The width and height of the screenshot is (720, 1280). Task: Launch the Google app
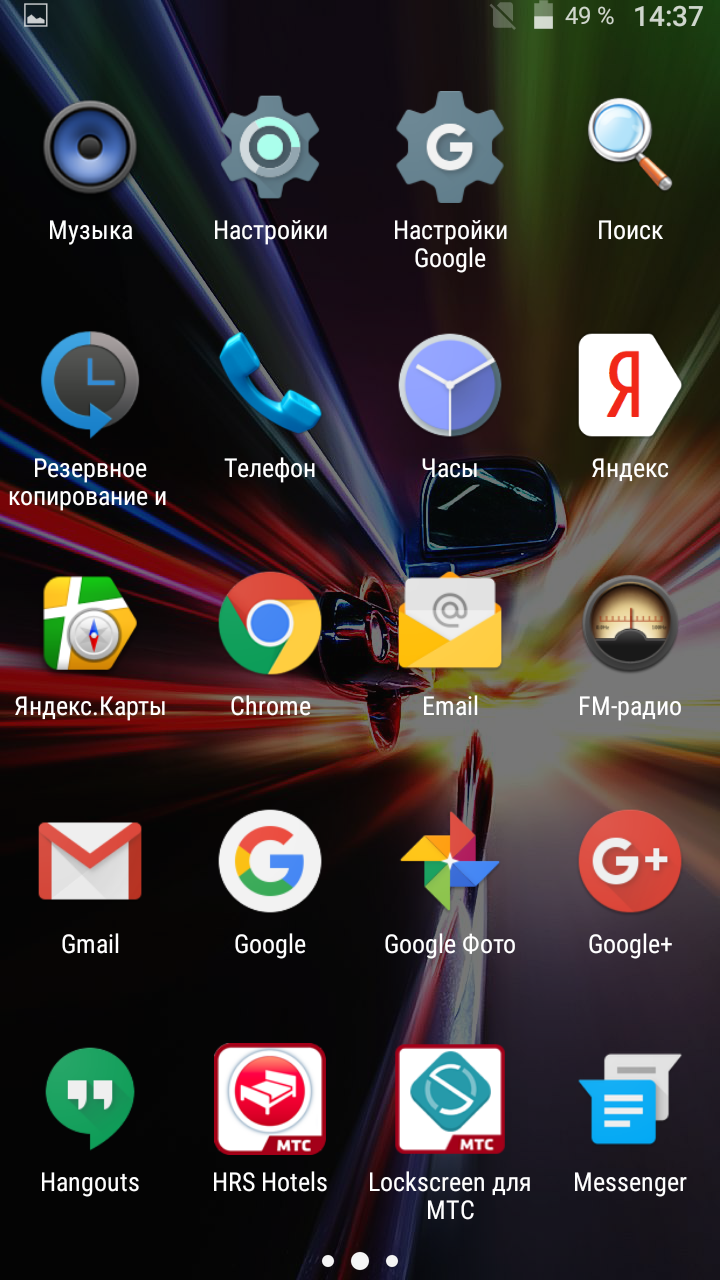pos(270,862)
